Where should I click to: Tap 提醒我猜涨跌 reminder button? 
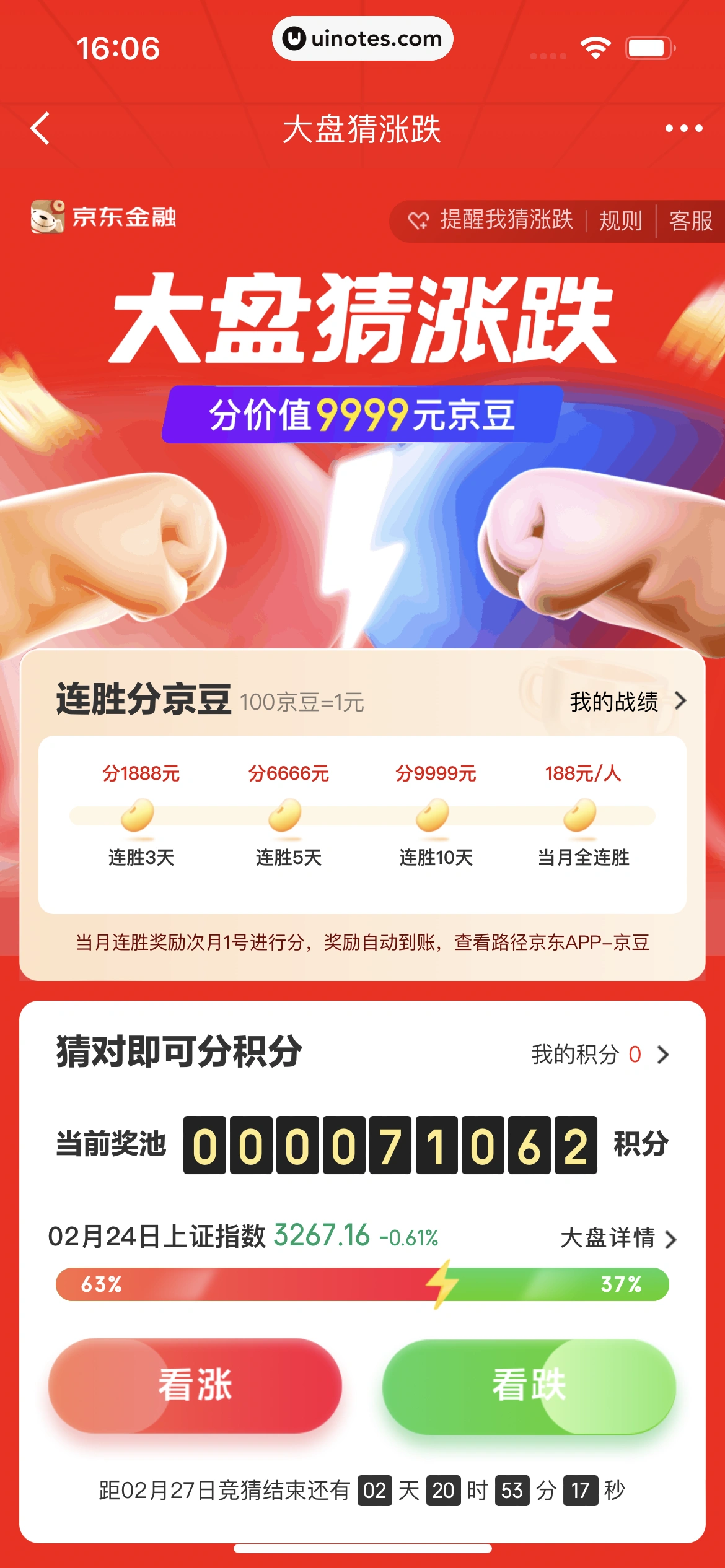491,220
